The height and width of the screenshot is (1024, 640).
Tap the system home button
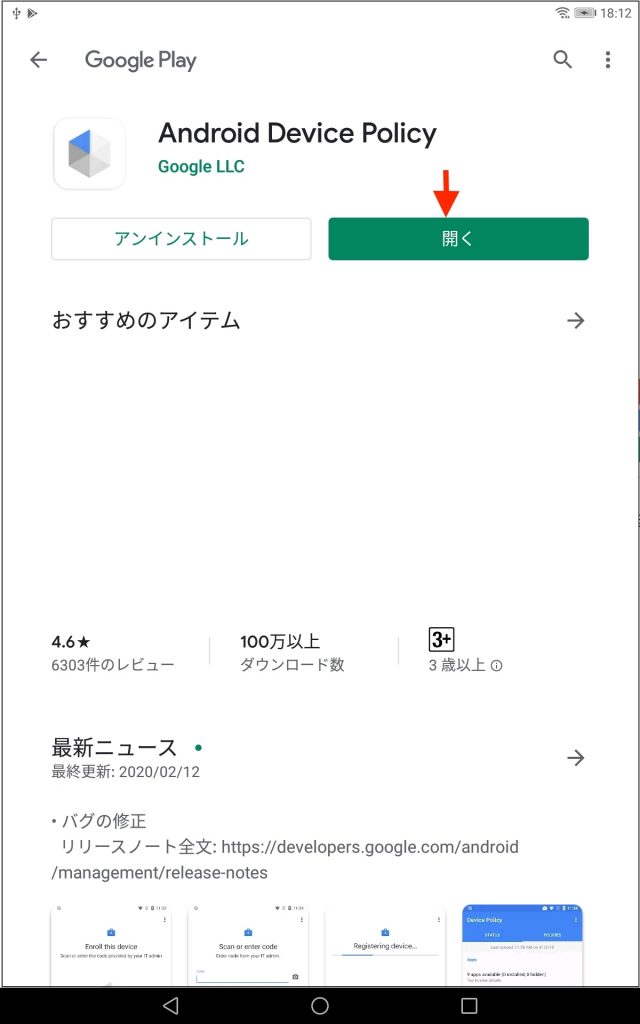click(320, 1006)
